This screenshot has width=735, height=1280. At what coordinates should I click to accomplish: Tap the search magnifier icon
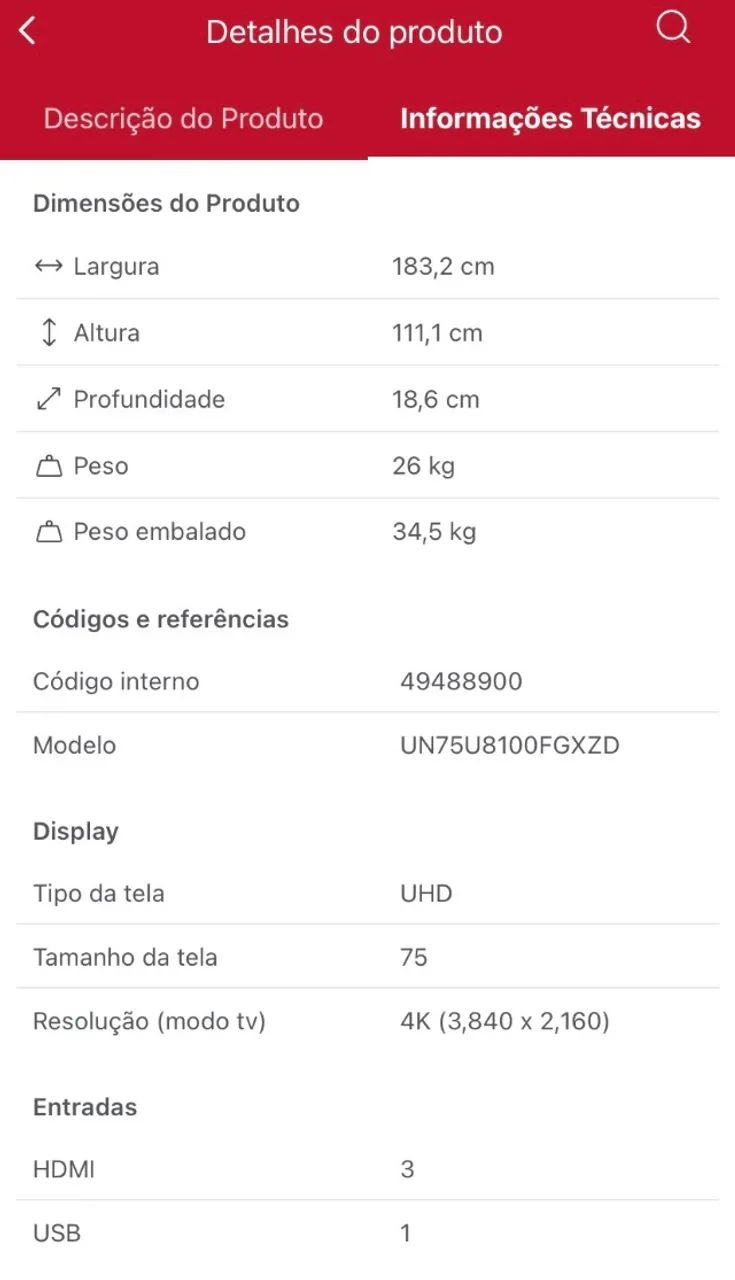pos(672,29)
